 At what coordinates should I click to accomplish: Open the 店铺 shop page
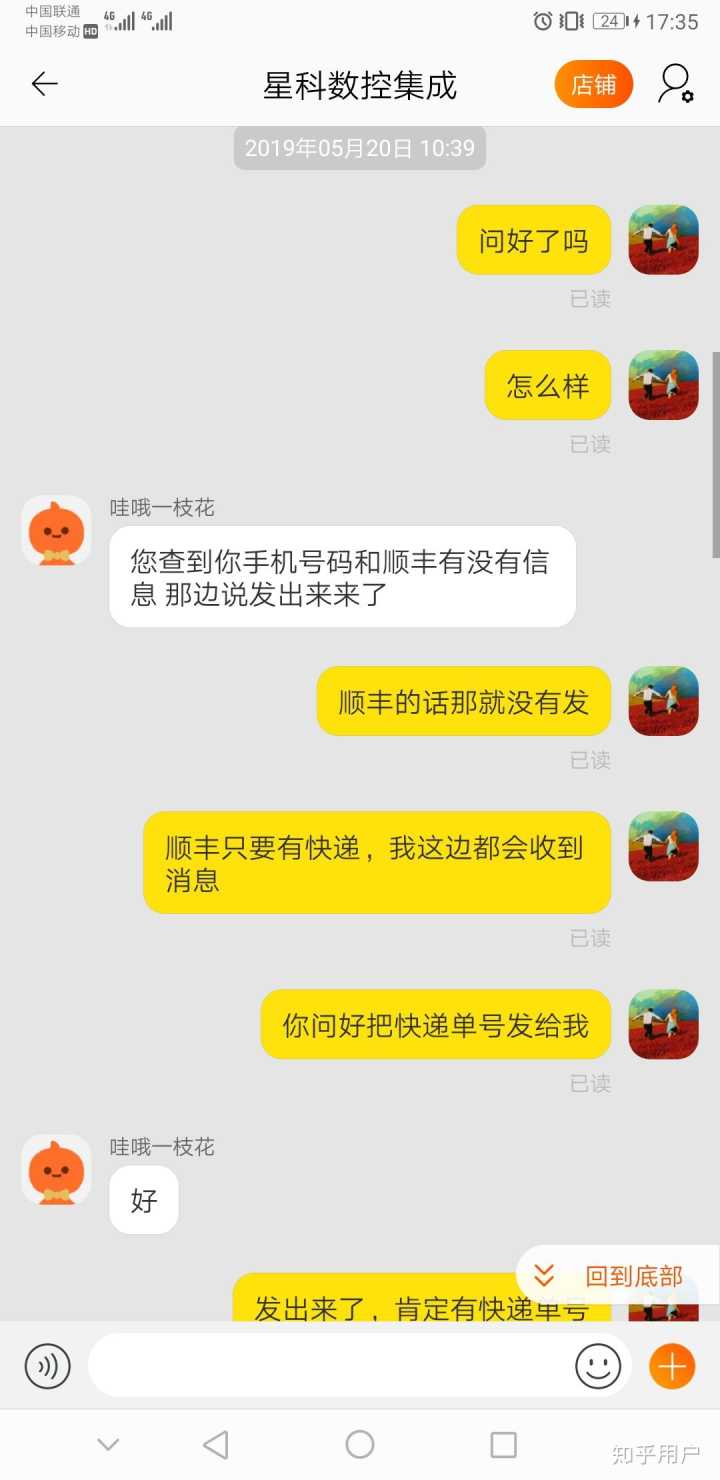[594, 85]
